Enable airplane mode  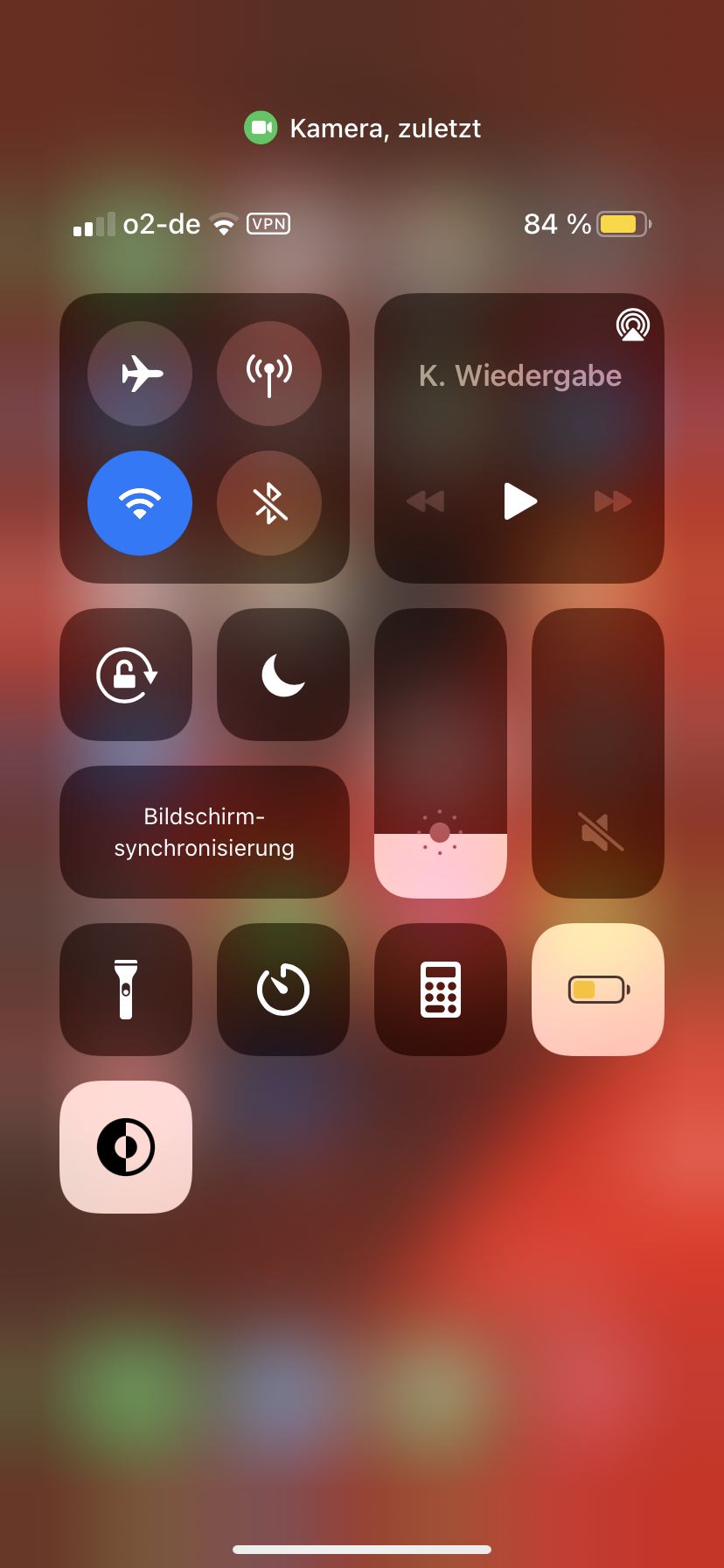[x=140, y=374]
